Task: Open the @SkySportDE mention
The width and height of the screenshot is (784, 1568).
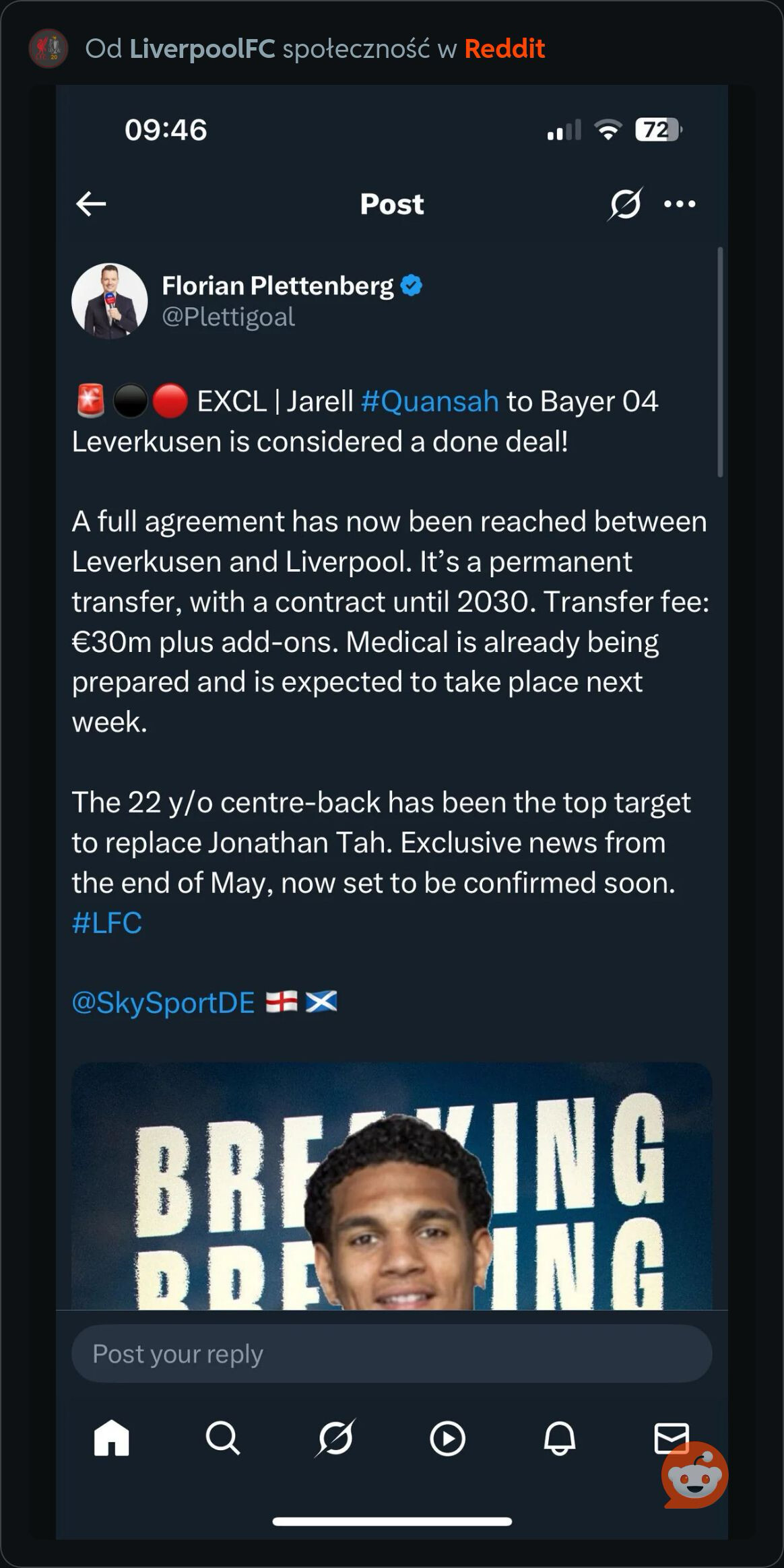Action: click(163, 1003)
